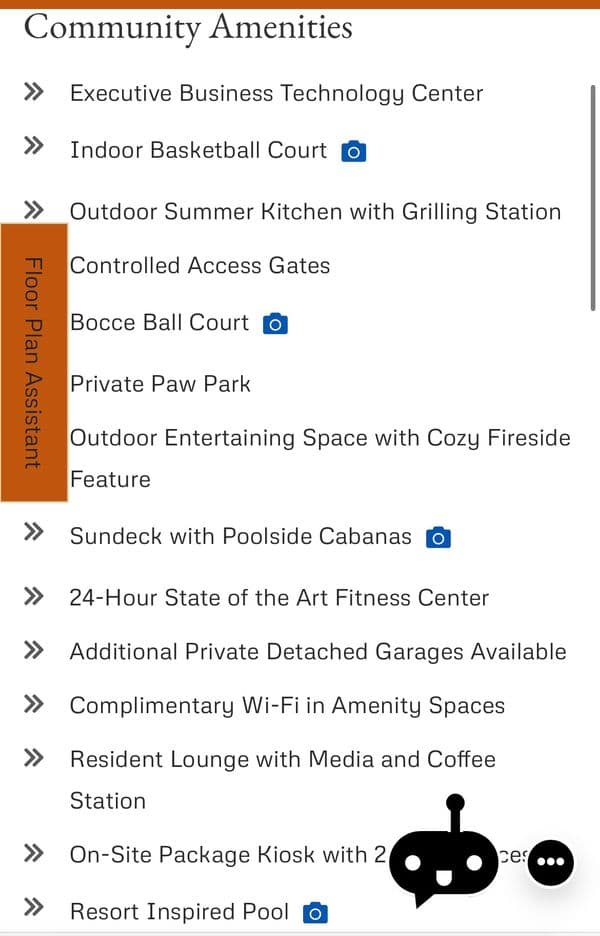600x936 pixels.
Task: View photo of Bocce Ball Court
Action: pos(275,324)
